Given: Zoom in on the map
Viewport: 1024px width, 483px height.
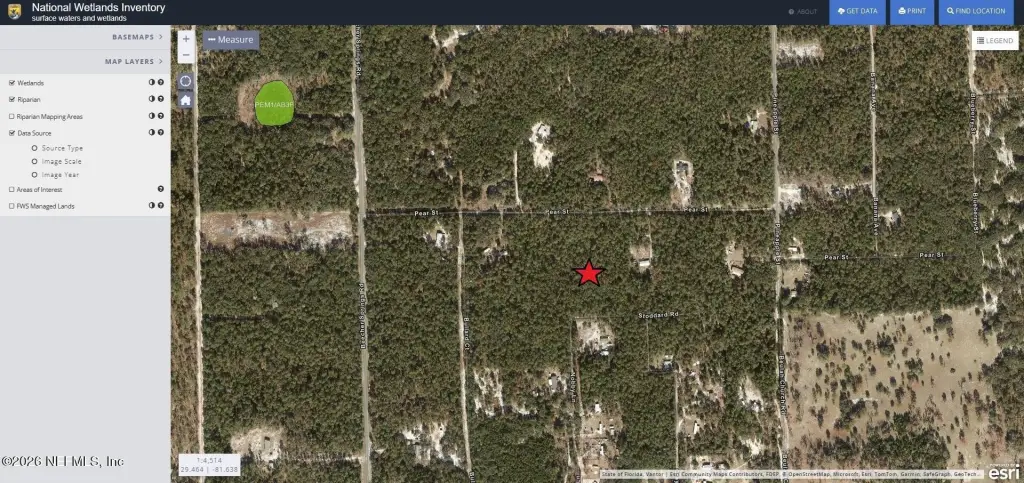Looking at the screenshot, I should pos(186,38).
